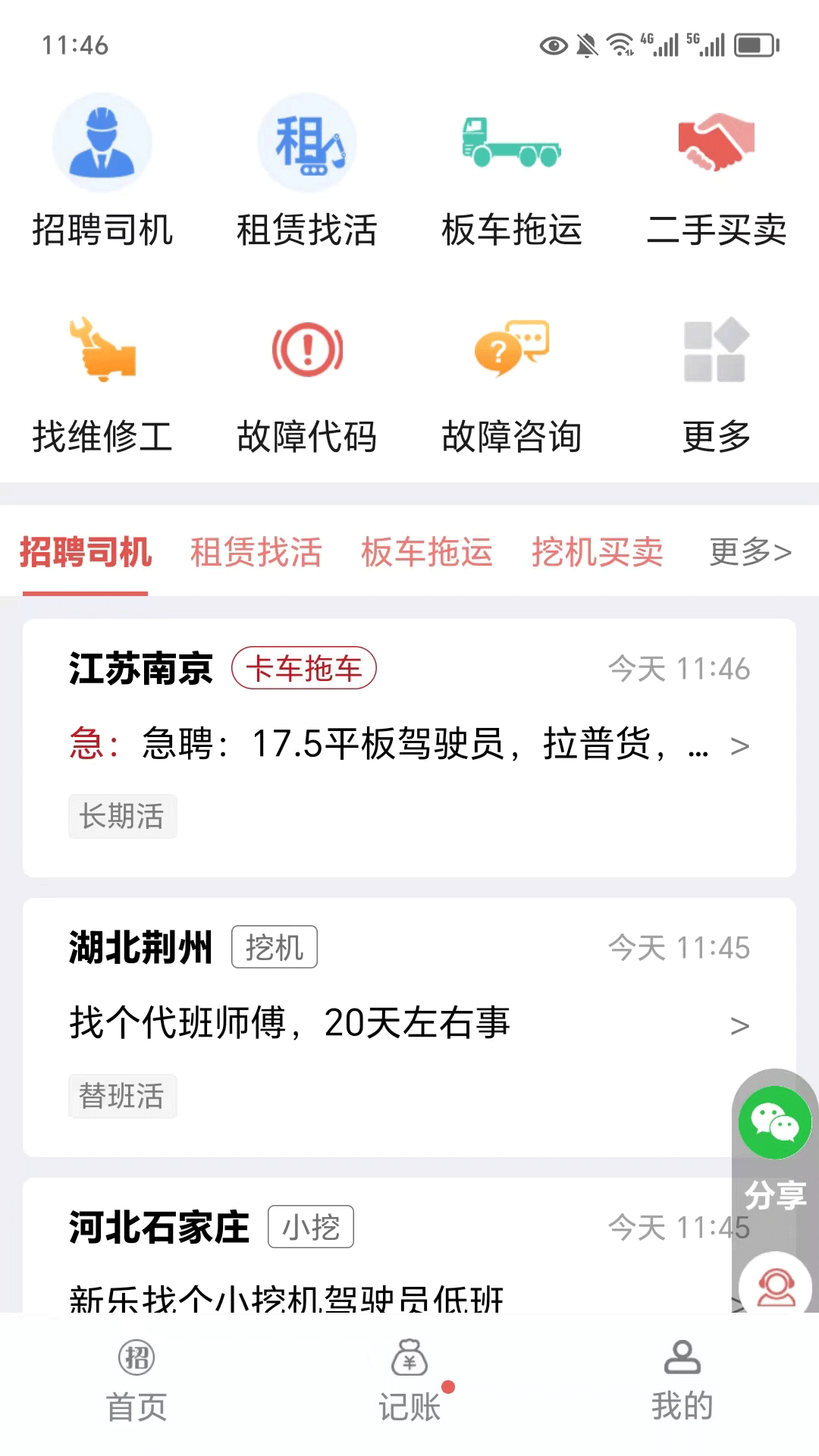819x1456 pixels.
Task: Open the 更多> listings link
Action: coord(751,552)
